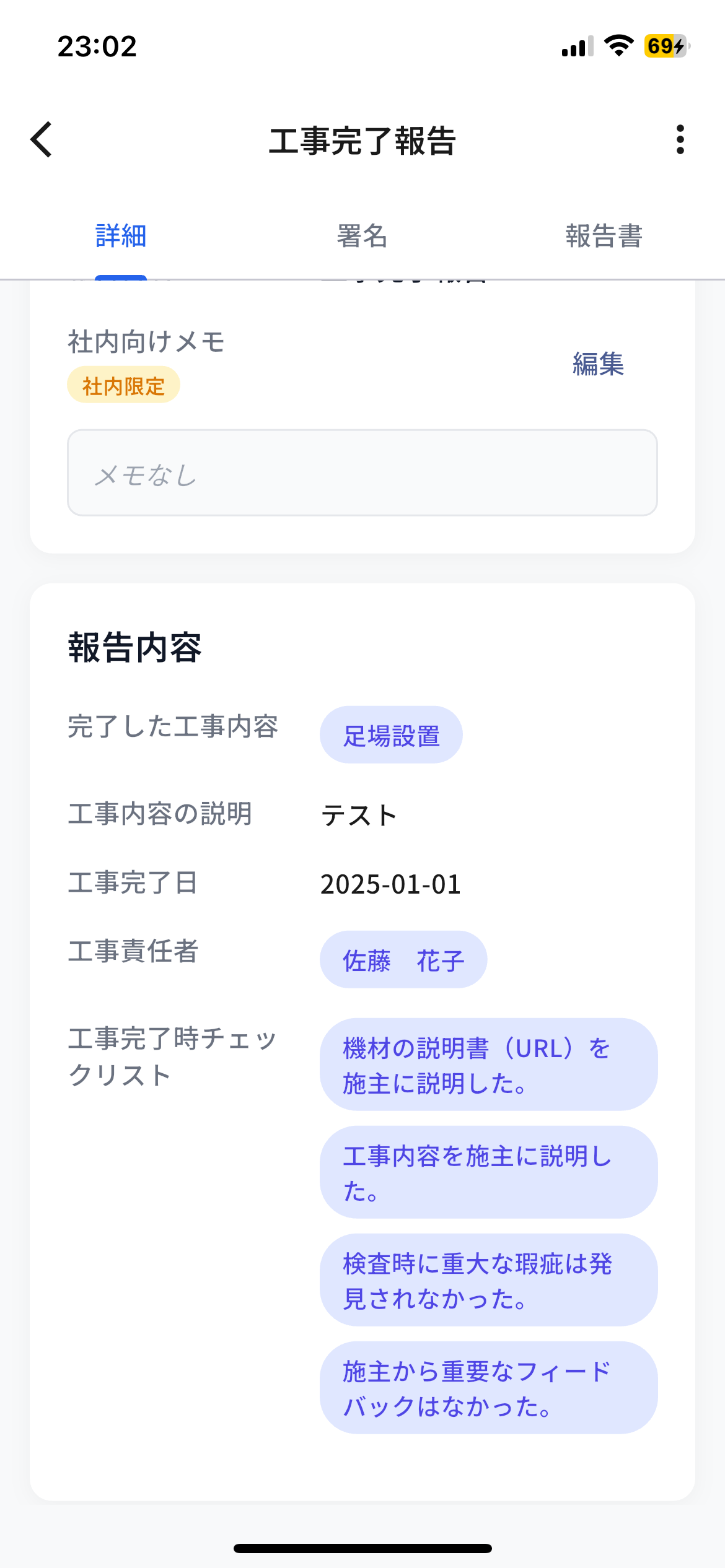Screen dimensions: 725x1568
Task: Tap the 施主から重要なフィードバック checklist entry
Action: coord(489,1389)
